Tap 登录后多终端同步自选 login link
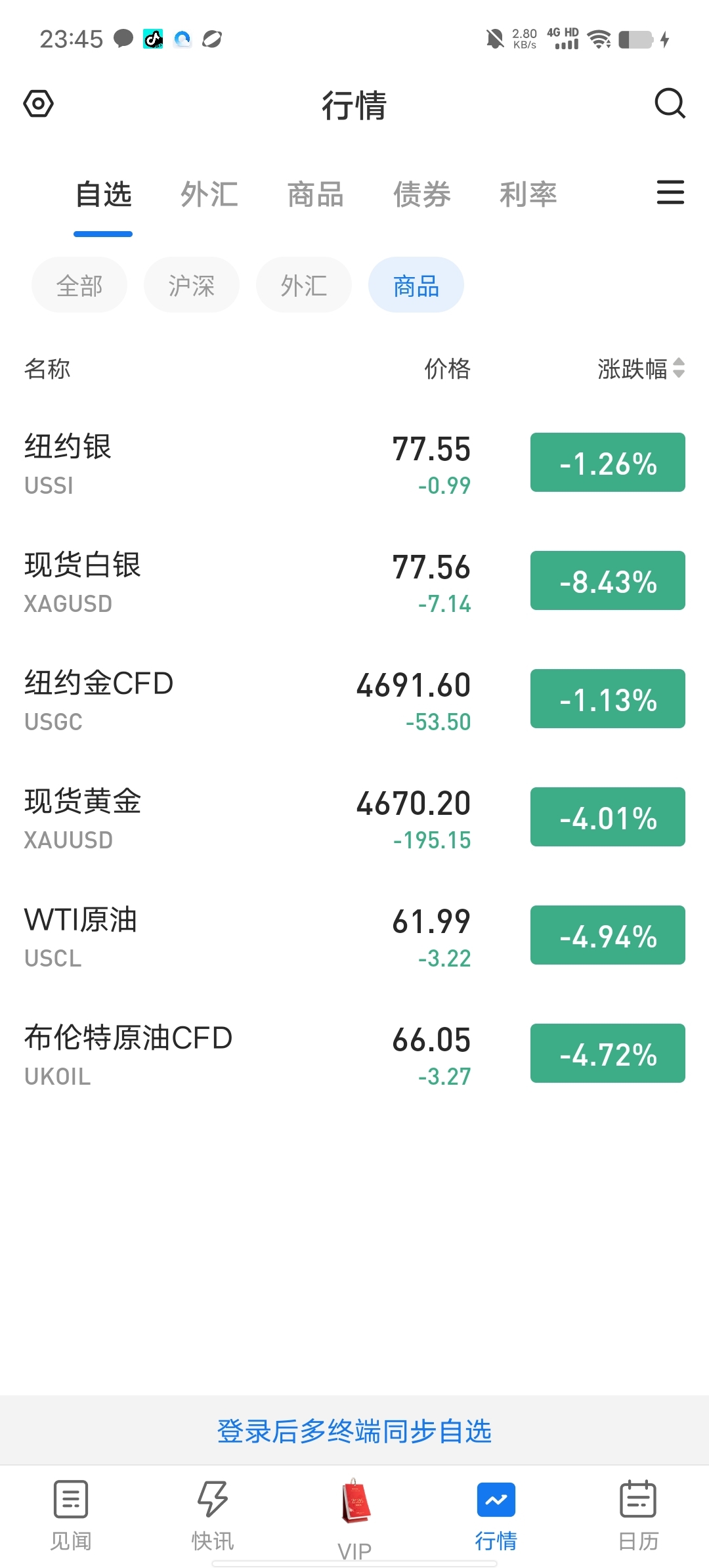The width and height of the screenshot is (709, 1568). (354, 1431)
